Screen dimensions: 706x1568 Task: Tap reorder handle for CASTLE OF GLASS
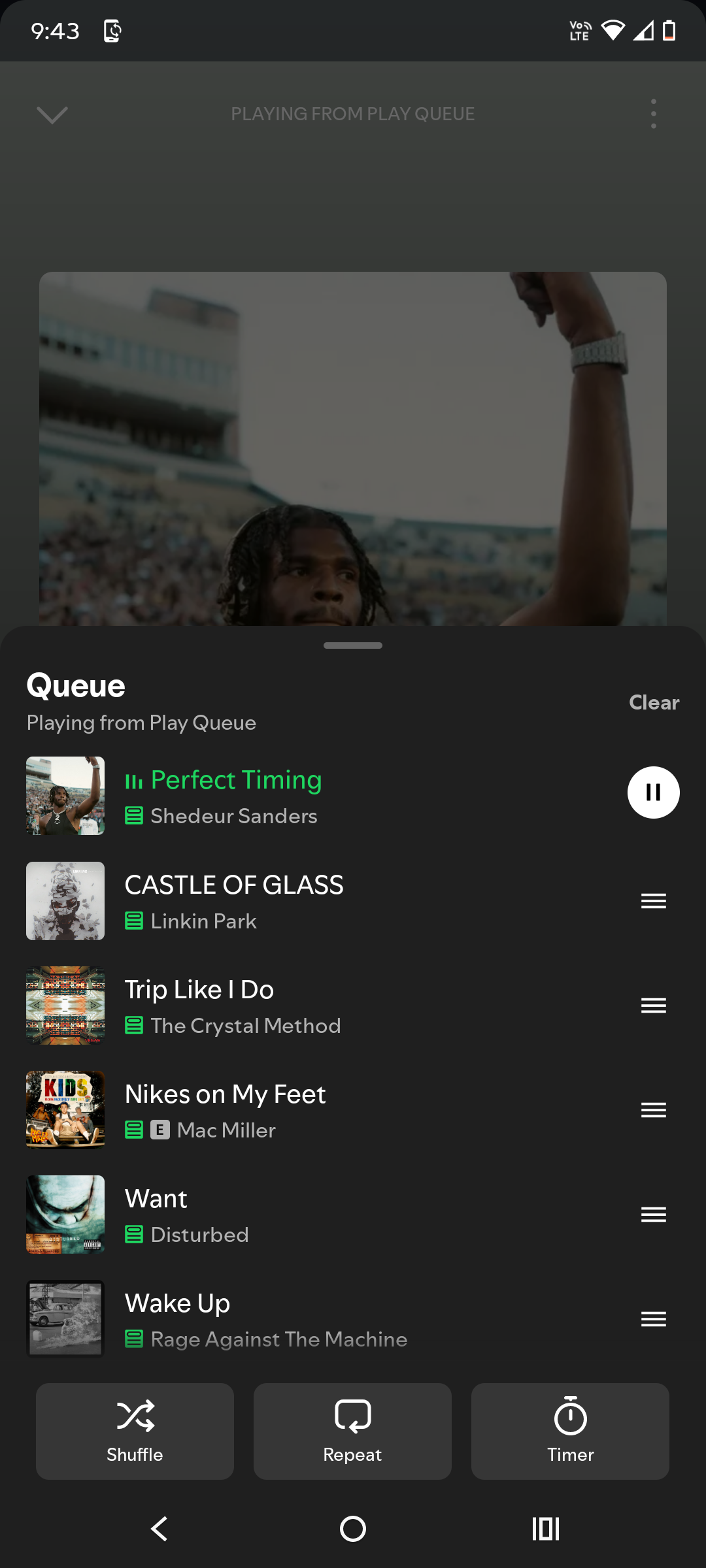tap(653, 901)
